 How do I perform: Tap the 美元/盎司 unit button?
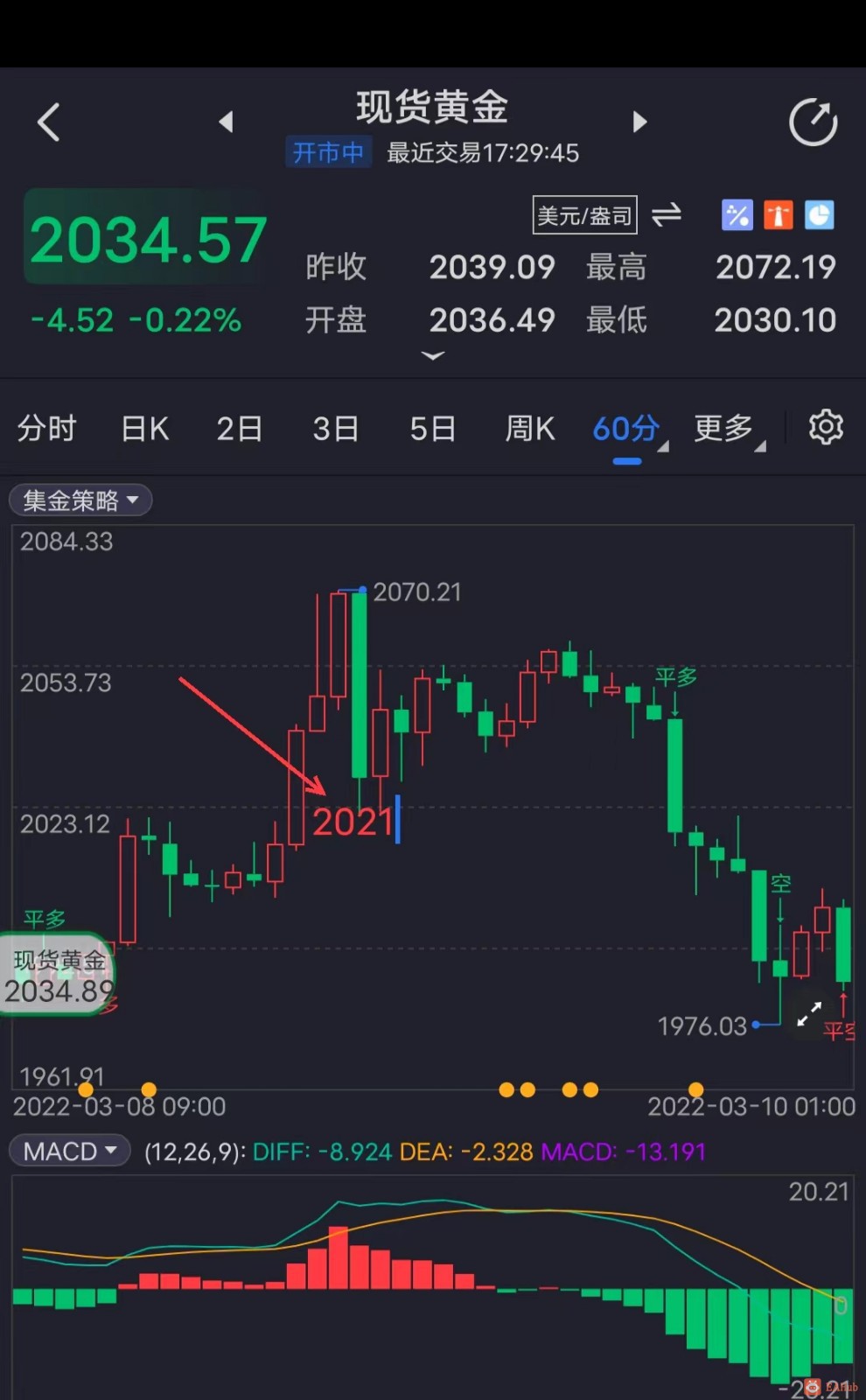point(584,215)
